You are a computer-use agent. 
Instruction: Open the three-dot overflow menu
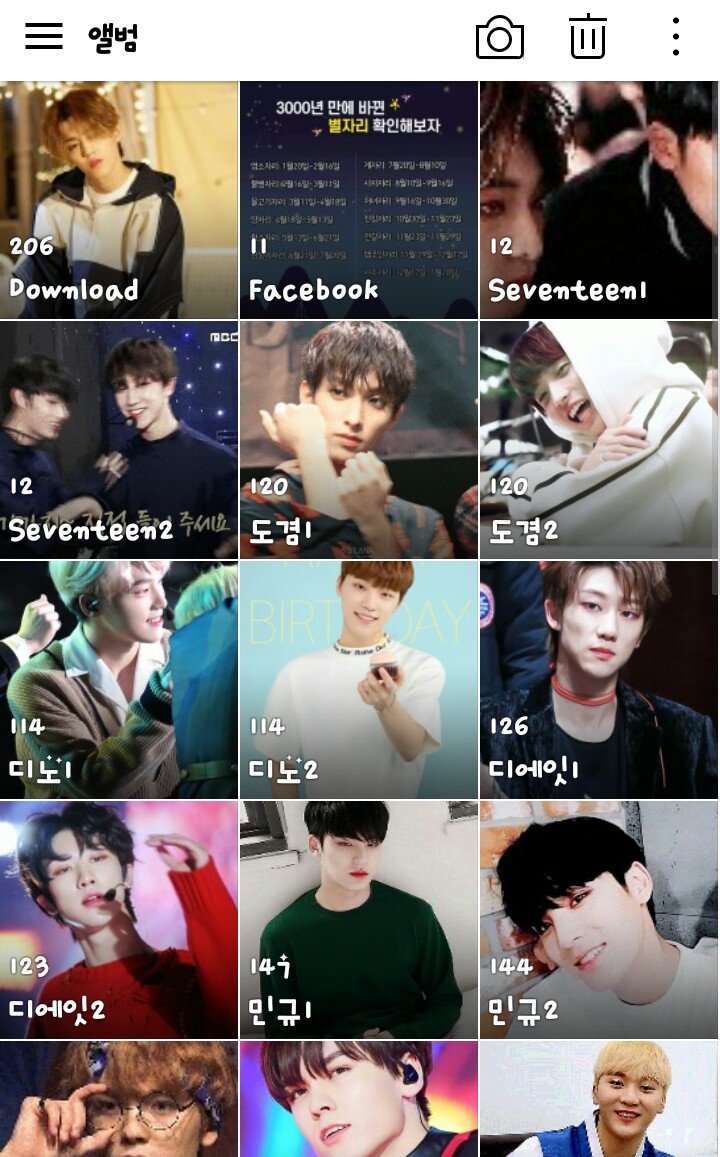click(x=676, y=38)
